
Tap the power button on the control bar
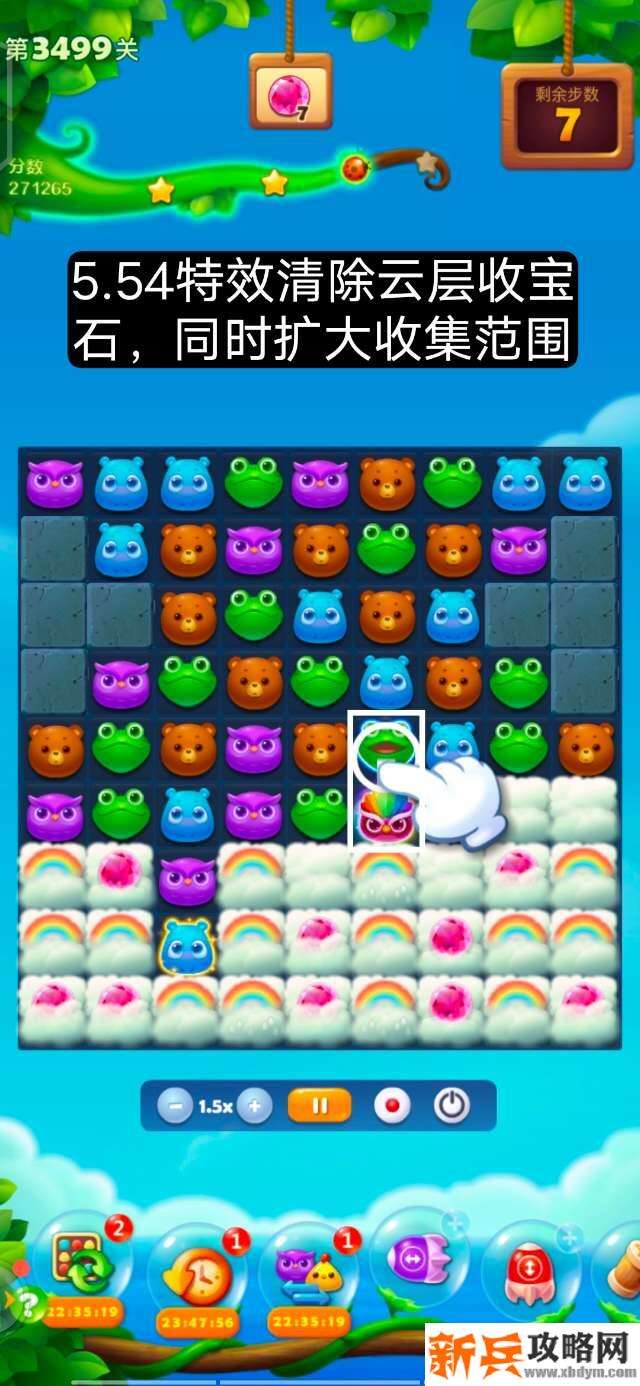coord(451,1106)
